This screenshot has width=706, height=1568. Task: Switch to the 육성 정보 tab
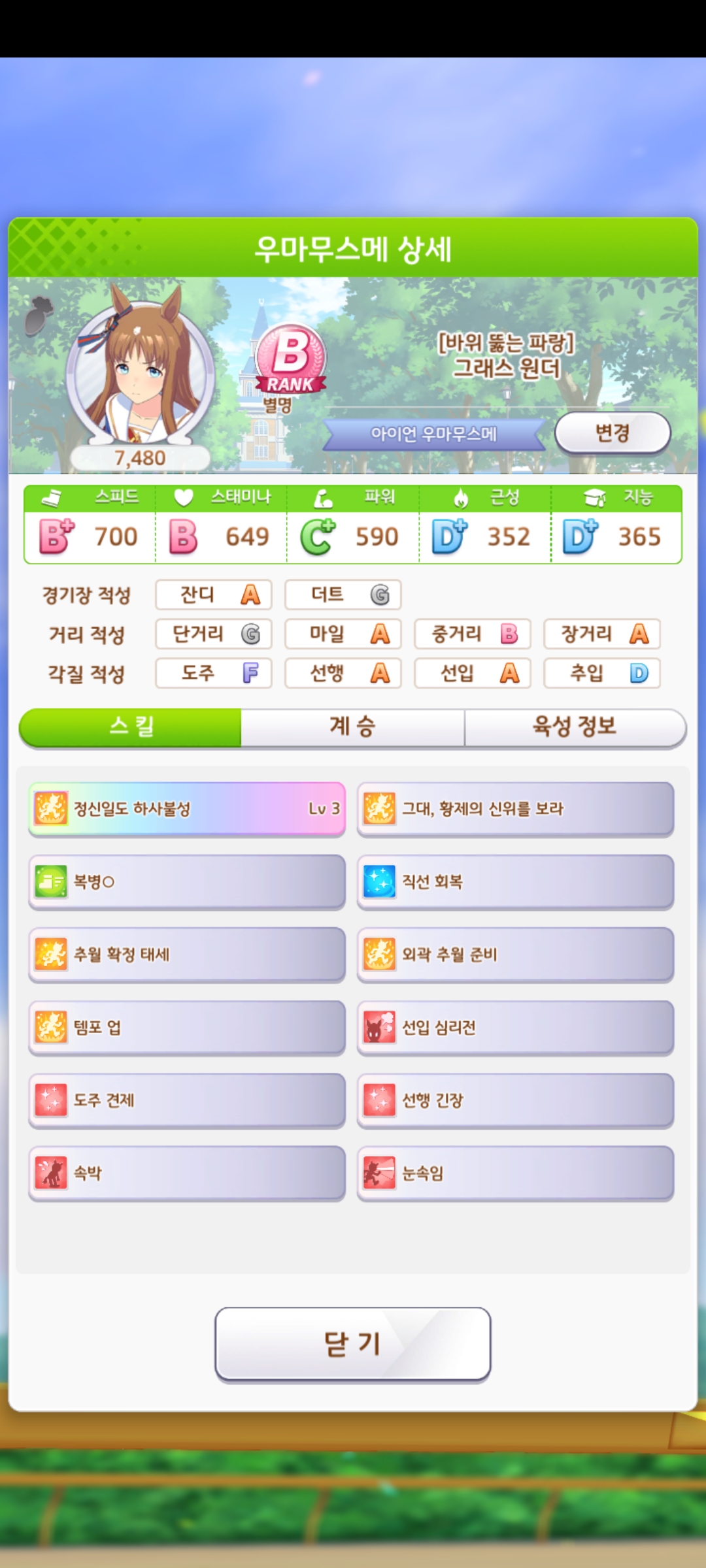click(x=575, y=727)
